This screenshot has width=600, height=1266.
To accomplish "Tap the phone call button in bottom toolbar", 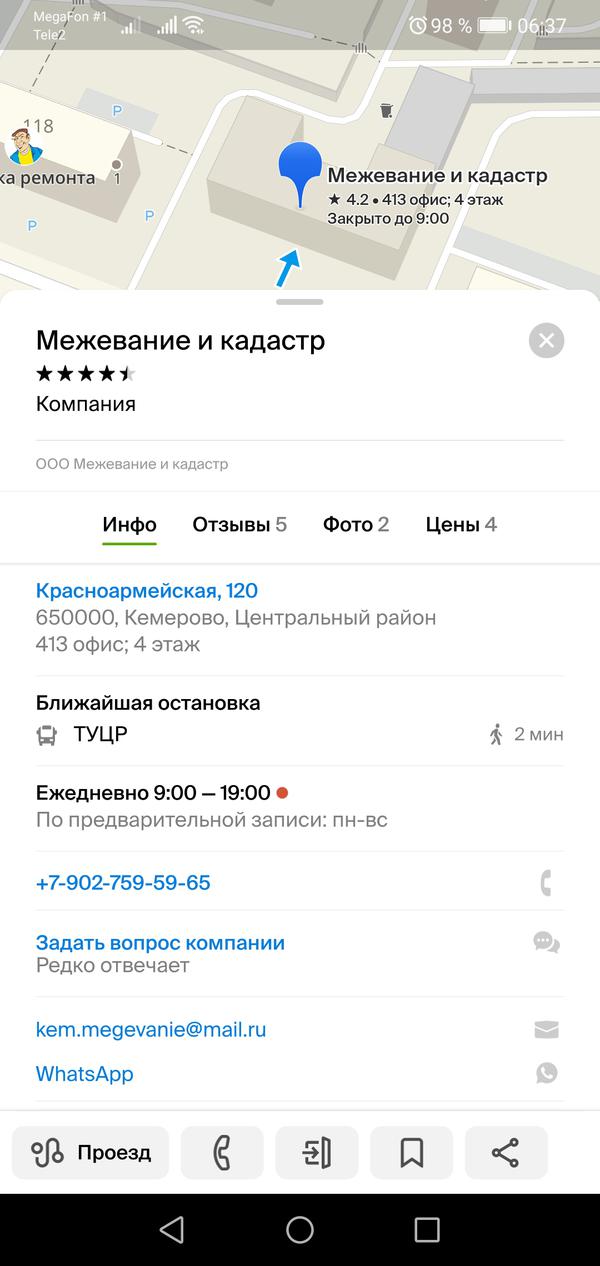I will point(222,1153).
